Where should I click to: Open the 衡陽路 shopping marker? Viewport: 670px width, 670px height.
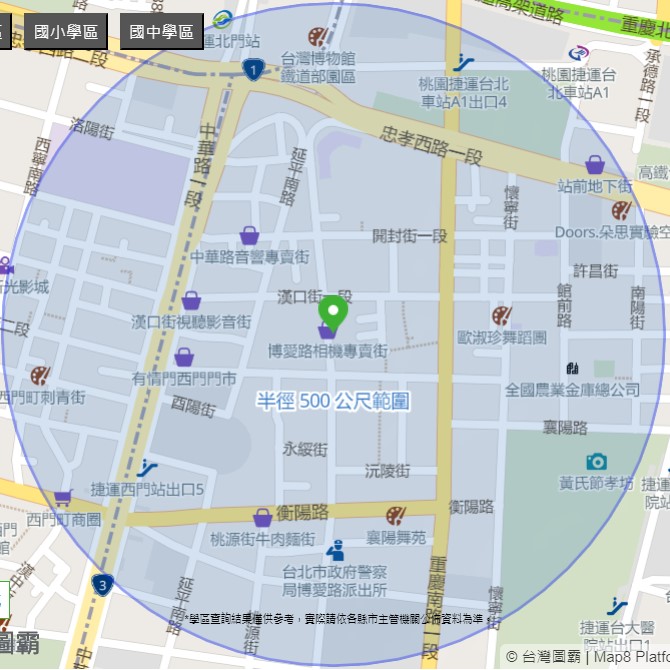(262, 517)
